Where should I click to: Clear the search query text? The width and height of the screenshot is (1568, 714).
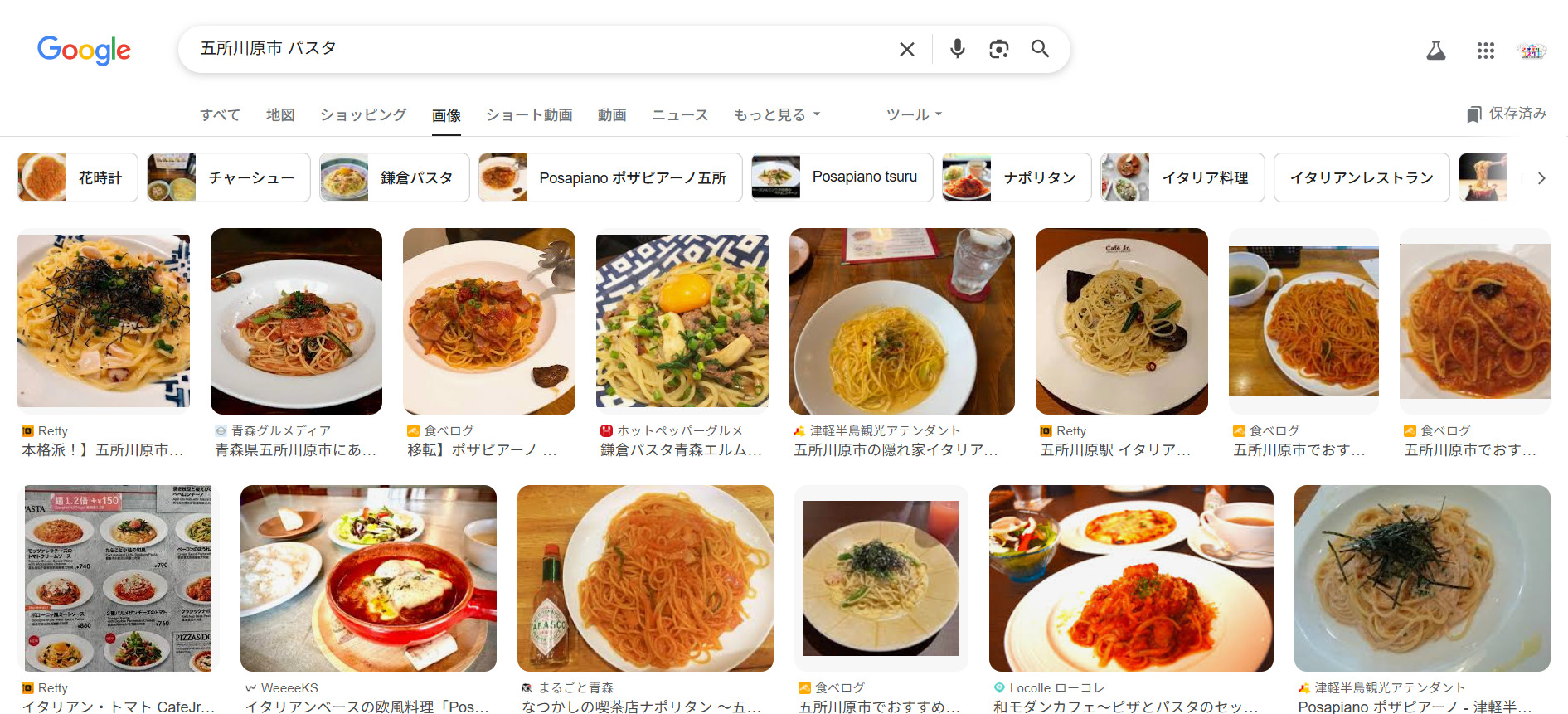(x=906, y=50)
